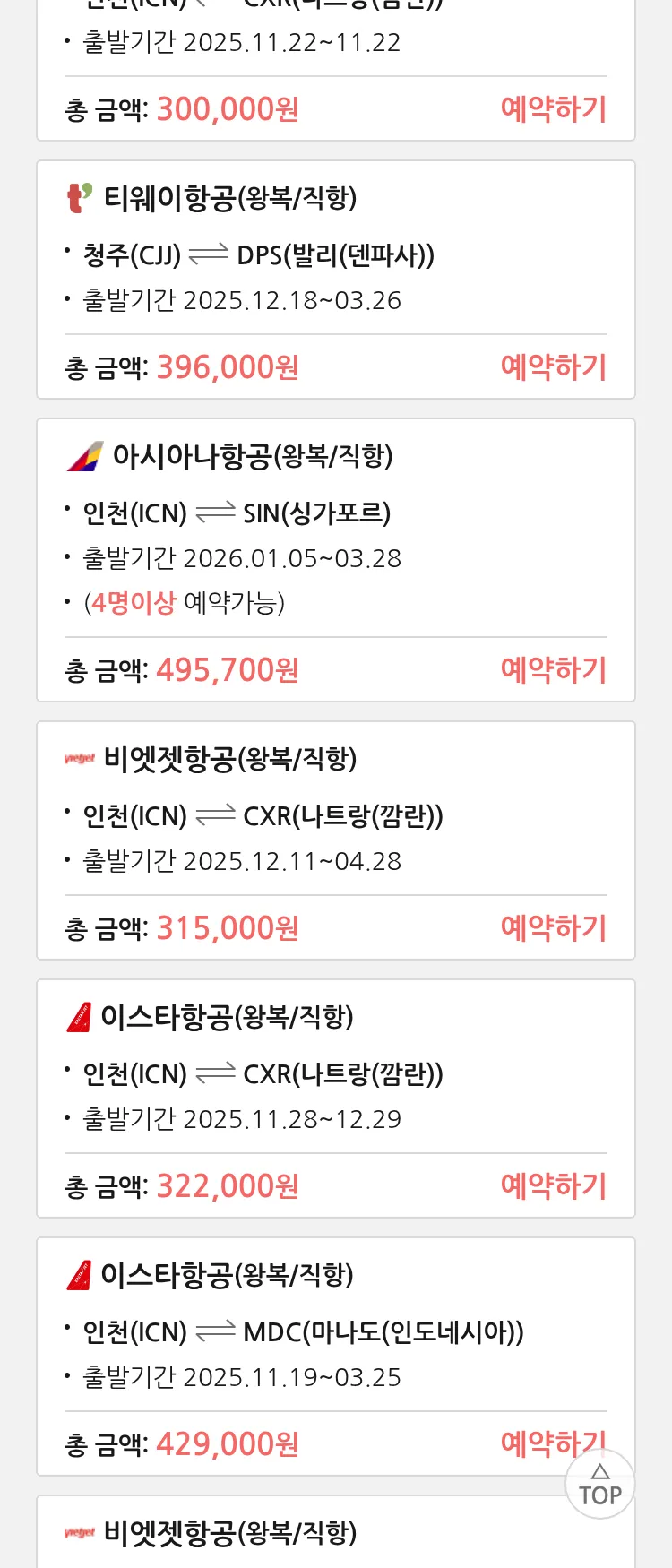Tap 예약하기 for the 300,000원 flight

click(x=553, y=109)
